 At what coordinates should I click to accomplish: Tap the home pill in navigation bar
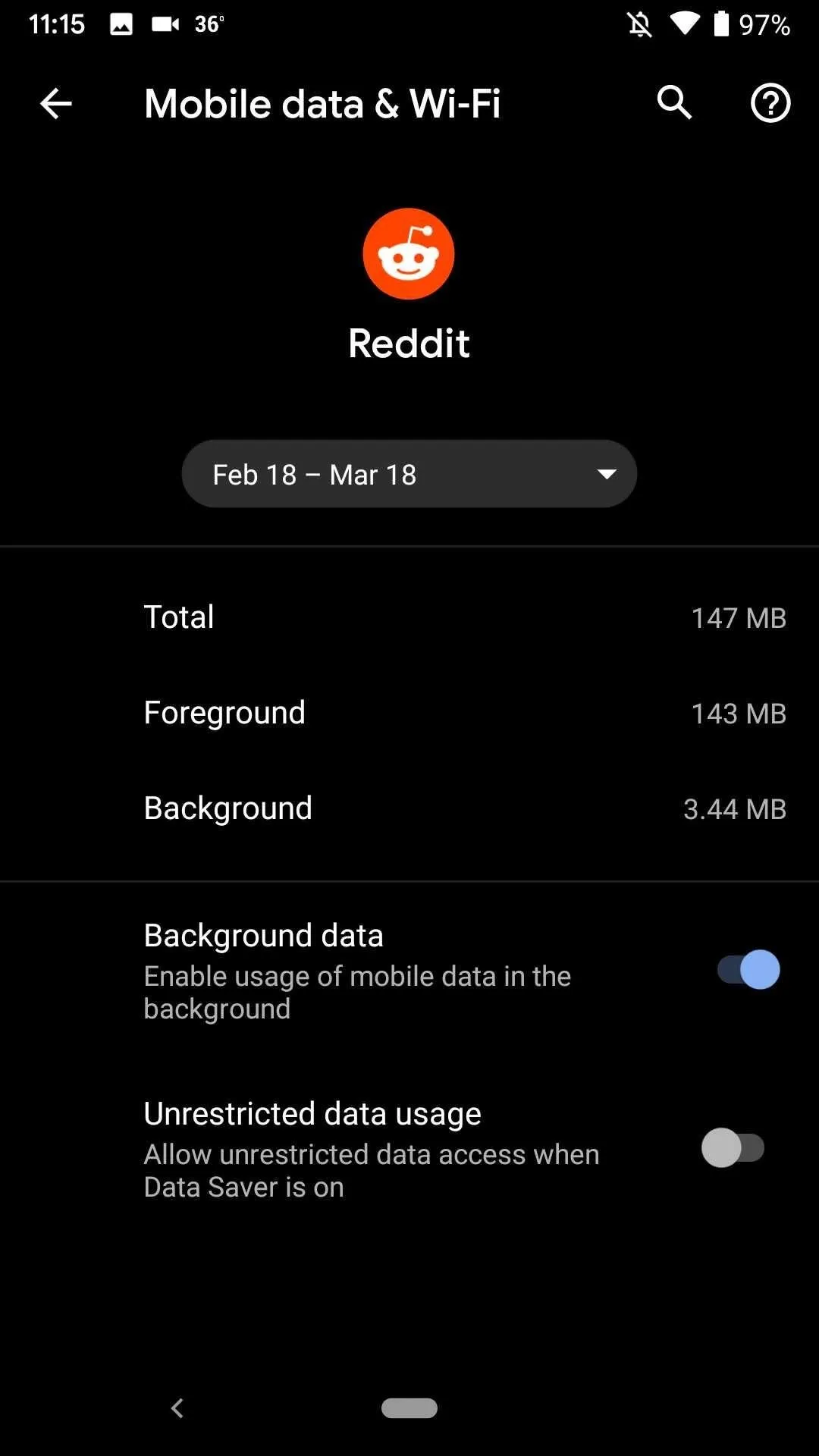pos(409,1408)
